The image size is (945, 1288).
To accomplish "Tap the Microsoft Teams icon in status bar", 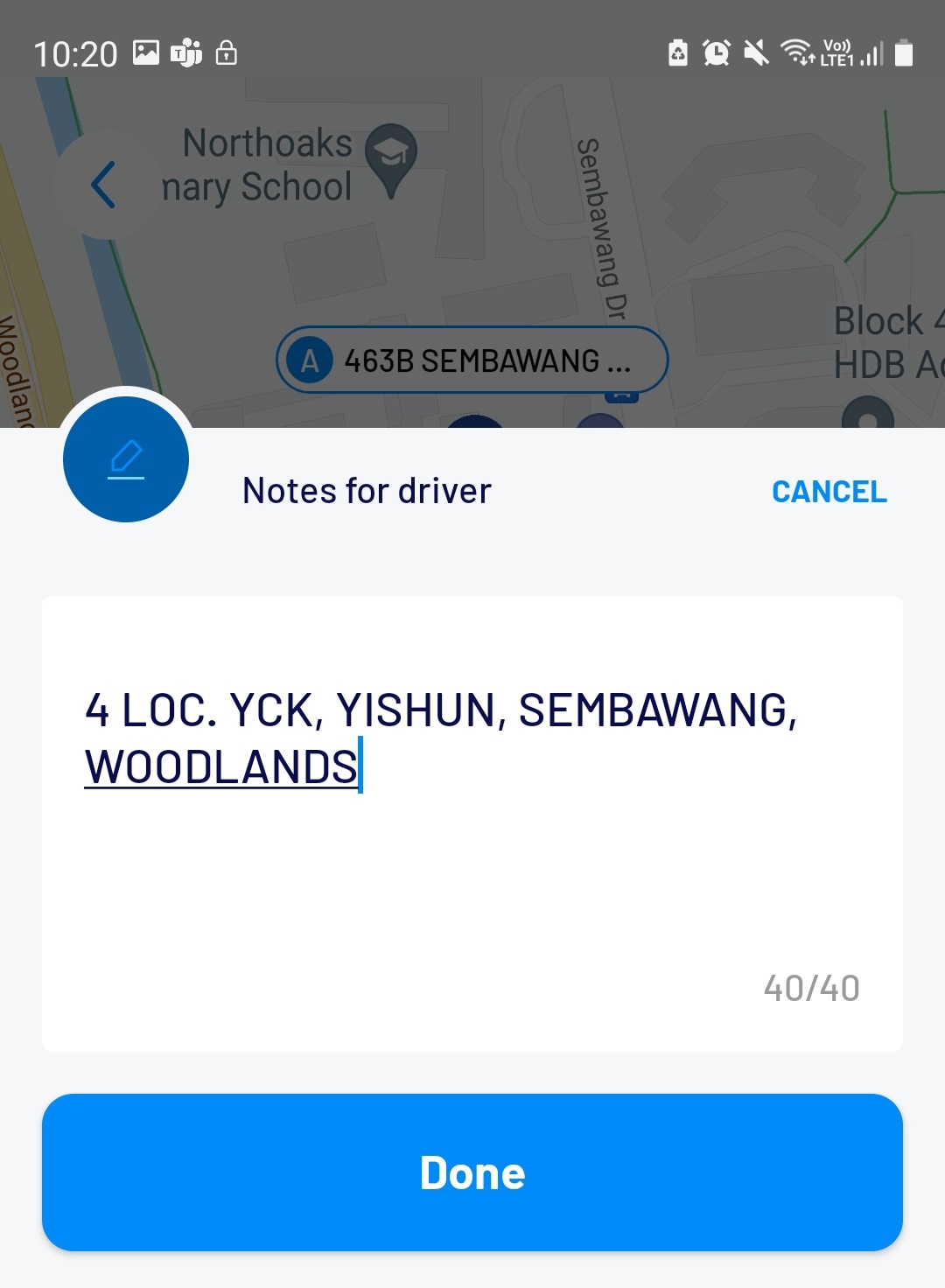I will tap(186, 52).
